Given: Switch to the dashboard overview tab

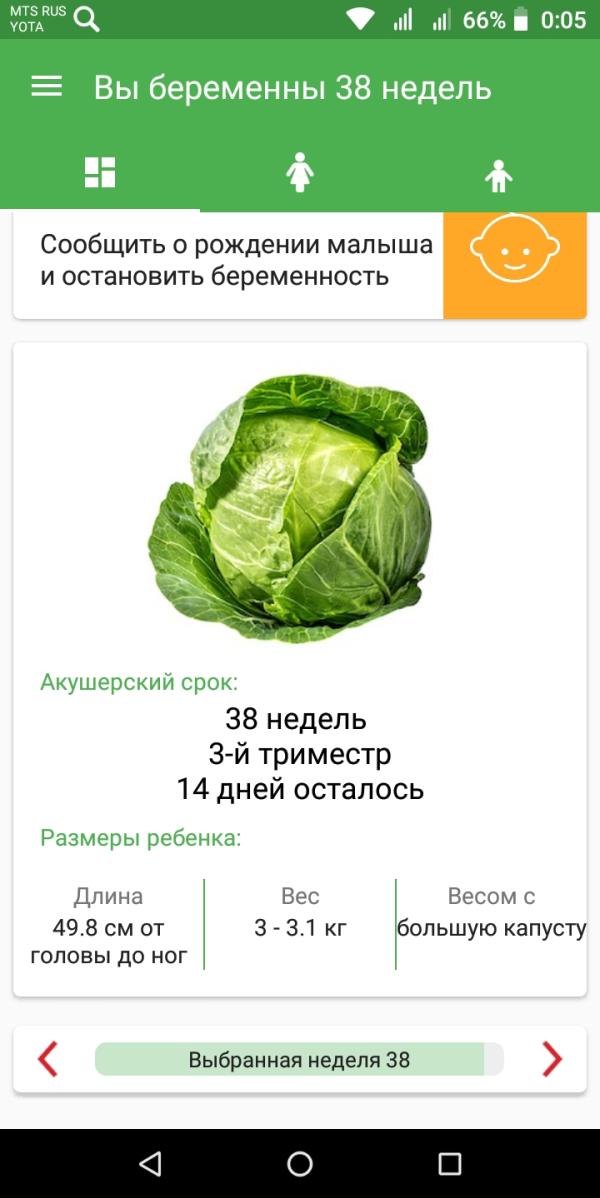Looking at the screenshot, I should click(100, 173).
